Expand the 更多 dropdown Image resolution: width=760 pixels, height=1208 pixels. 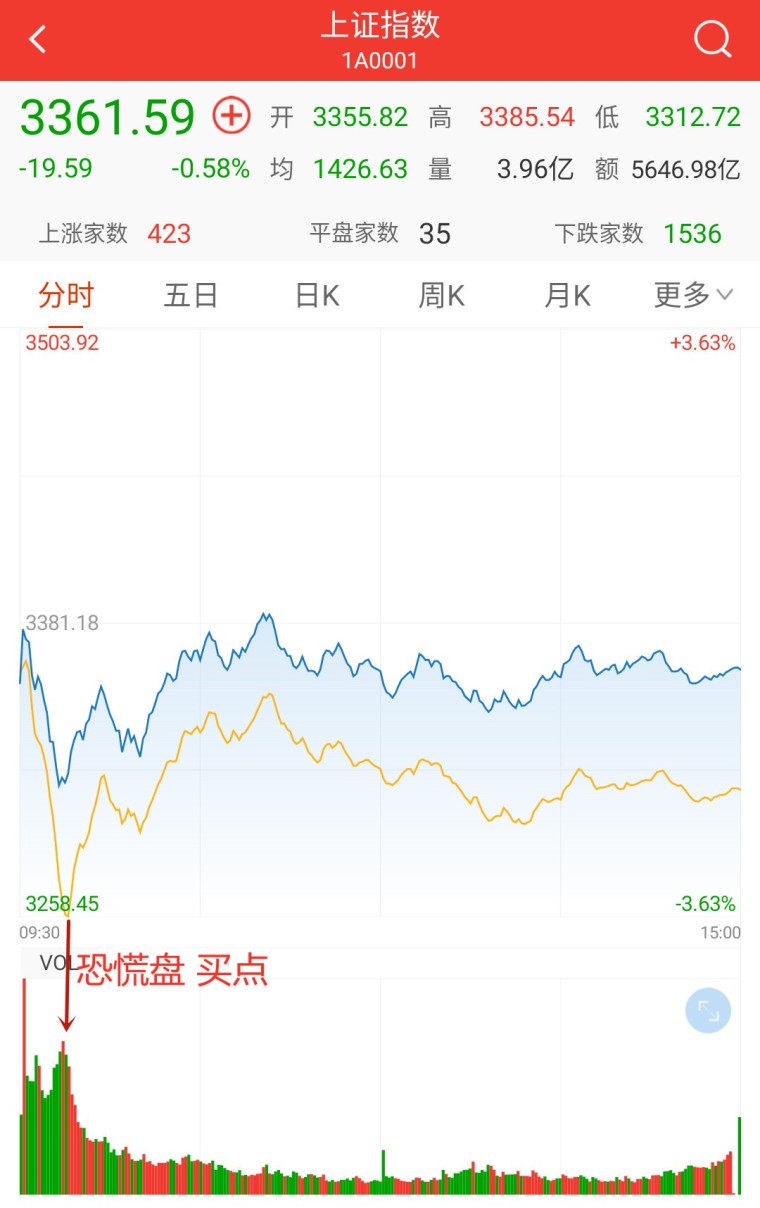coord(693,295)
